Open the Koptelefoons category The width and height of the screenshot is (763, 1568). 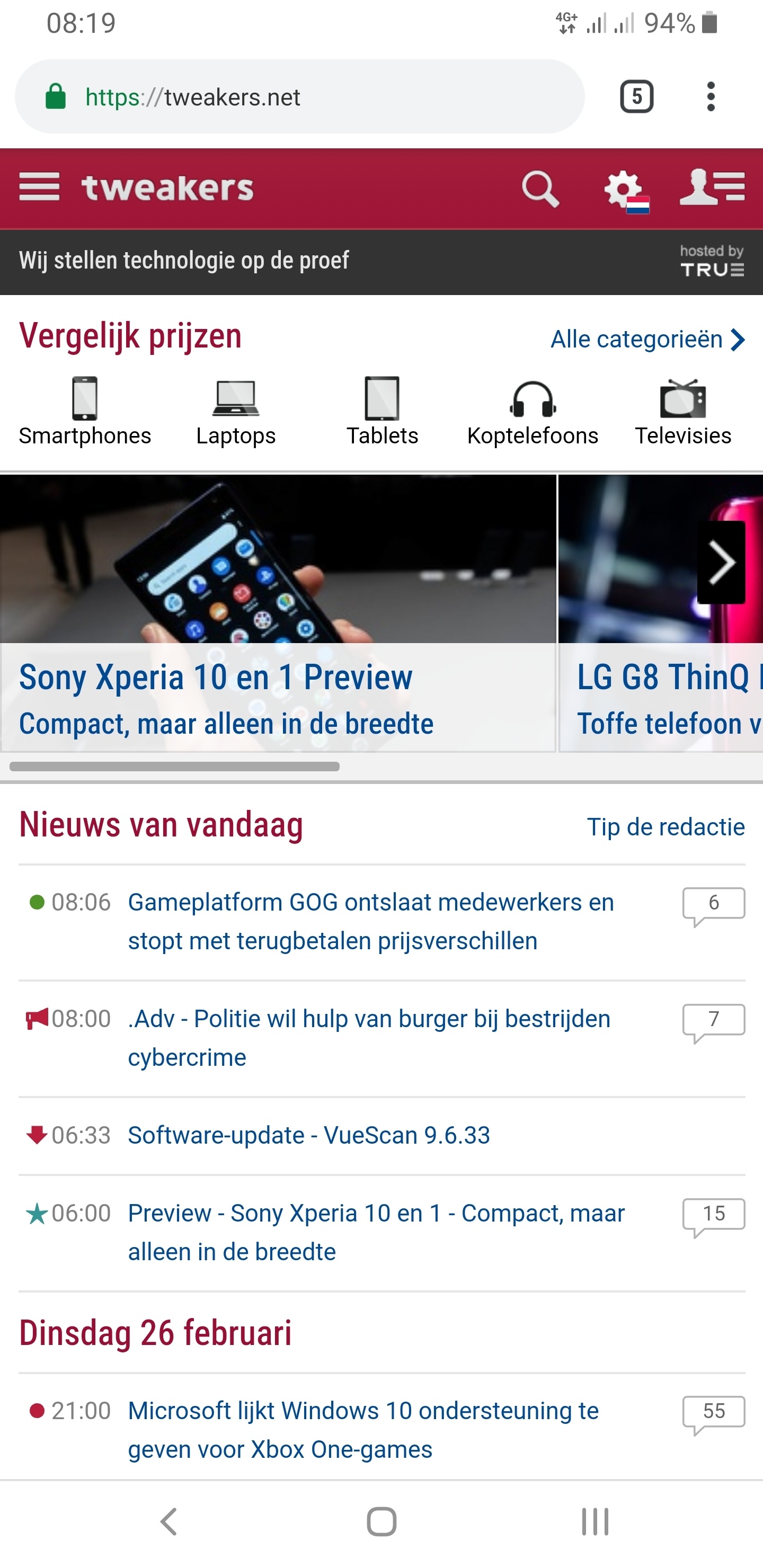pyautogui.click(x=532, y=412)
